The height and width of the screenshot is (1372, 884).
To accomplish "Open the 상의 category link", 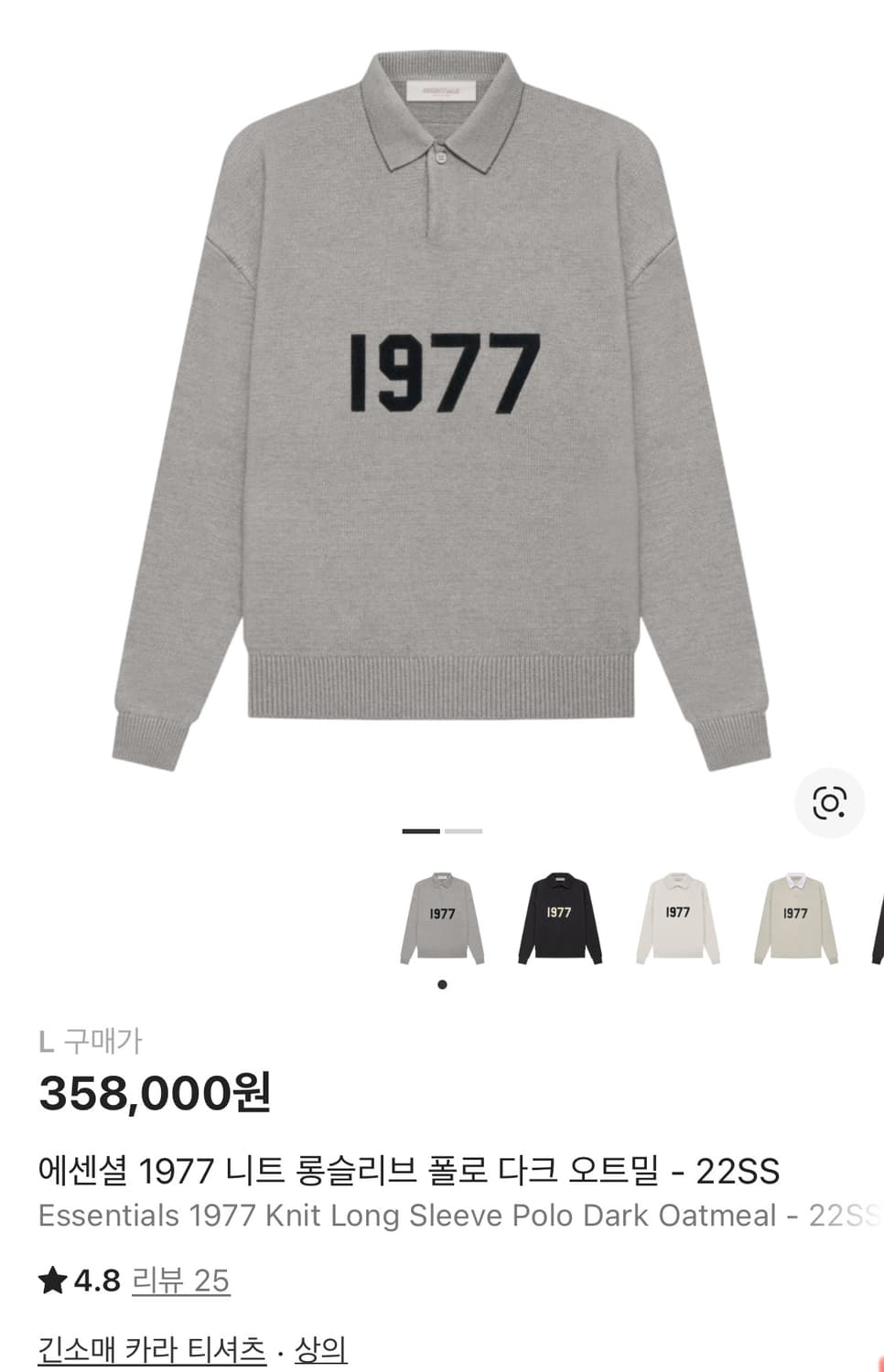I will (322, 1351).
